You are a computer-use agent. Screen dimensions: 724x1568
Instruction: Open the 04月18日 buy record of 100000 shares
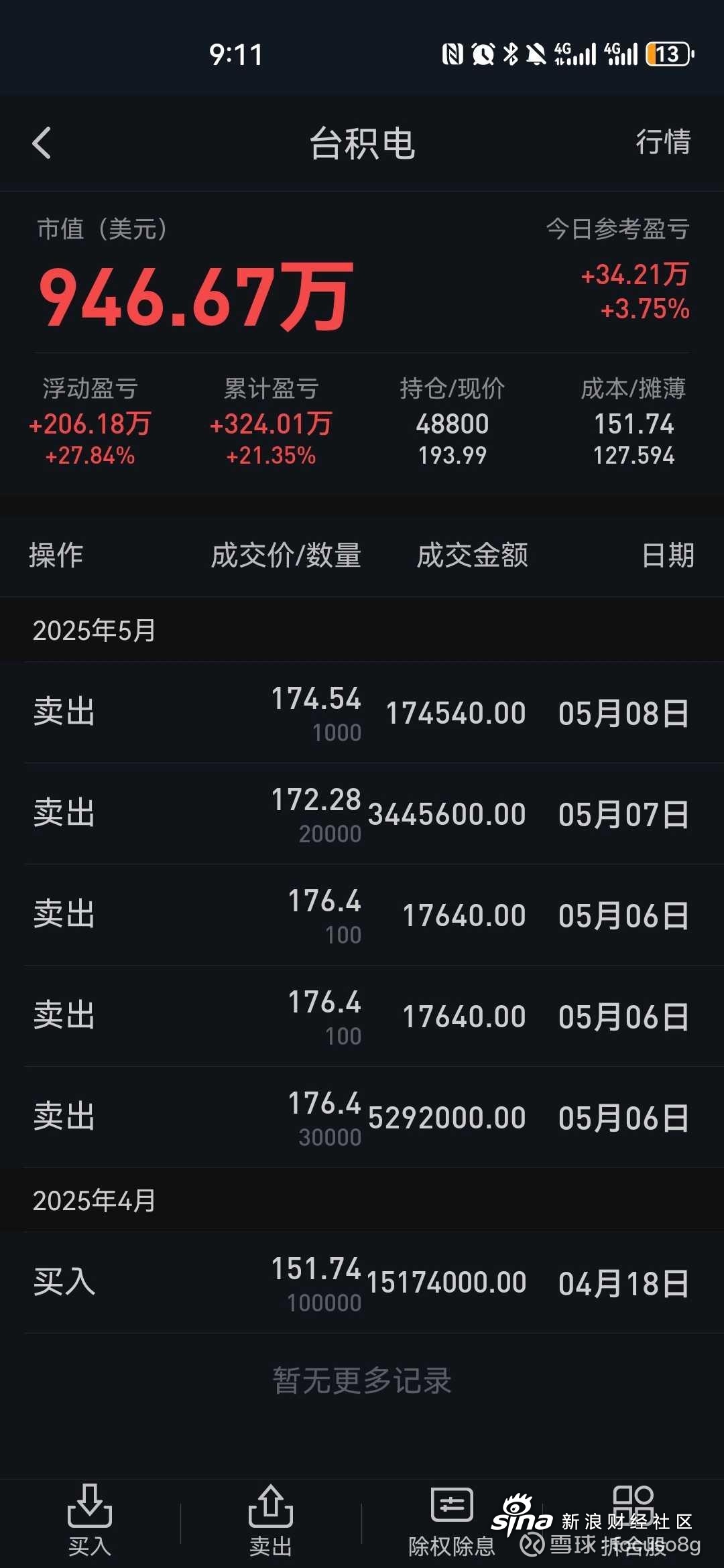coord(362,1283)
